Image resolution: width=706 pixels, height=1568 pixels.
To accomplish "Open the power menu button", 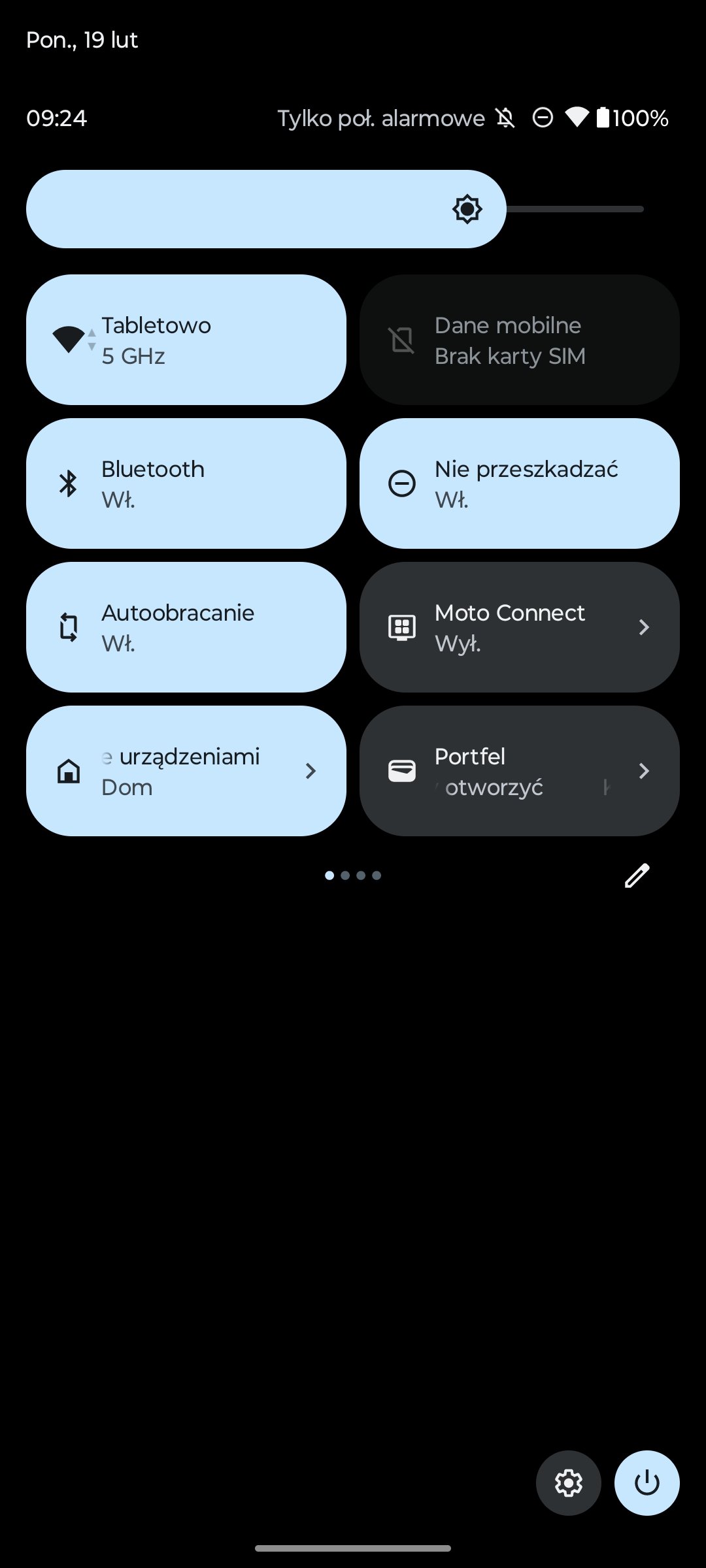I will pyautogui.click(x=647, y=1483).
